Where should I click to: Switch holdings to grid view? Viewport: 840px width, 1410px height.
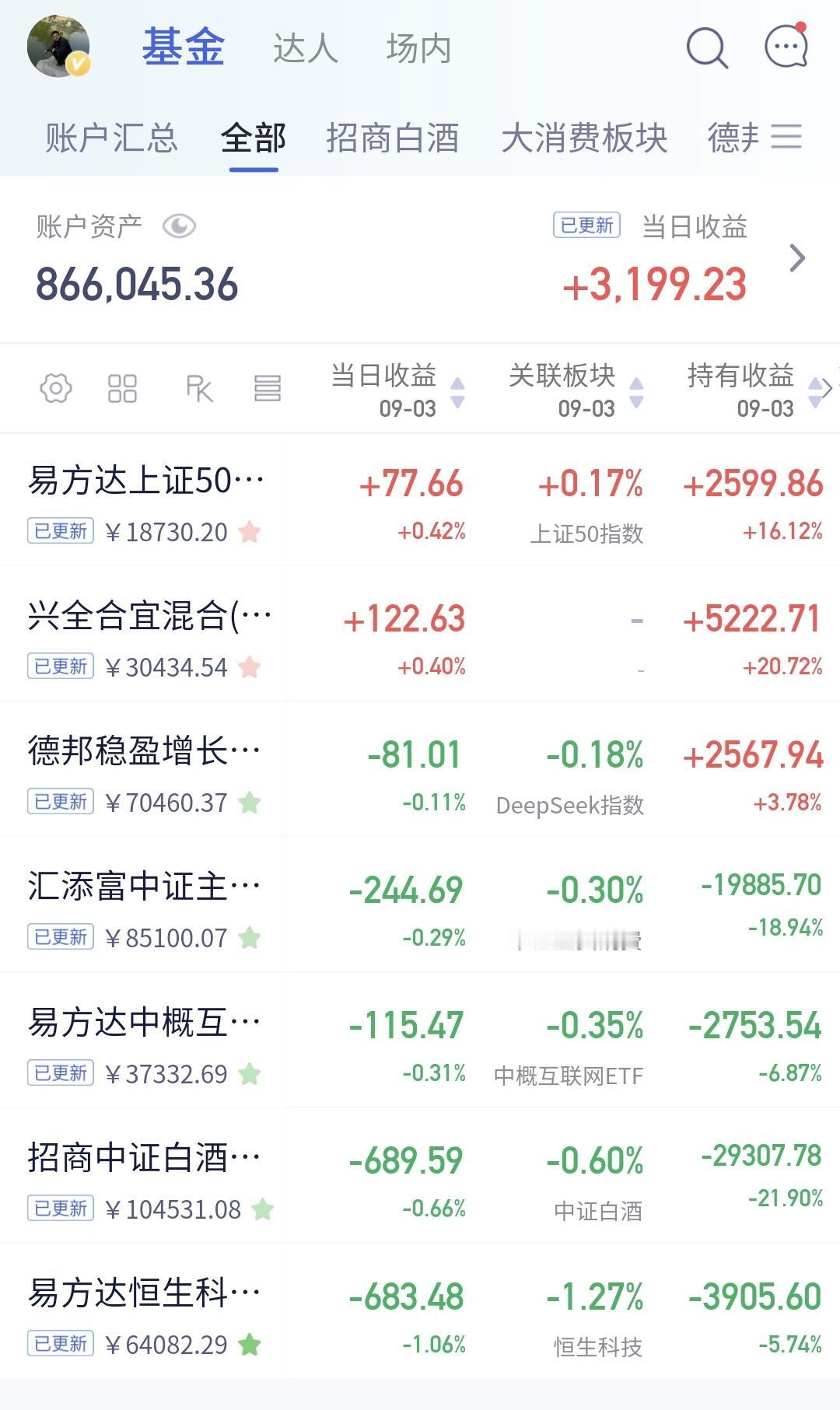[x=122, y=388]
